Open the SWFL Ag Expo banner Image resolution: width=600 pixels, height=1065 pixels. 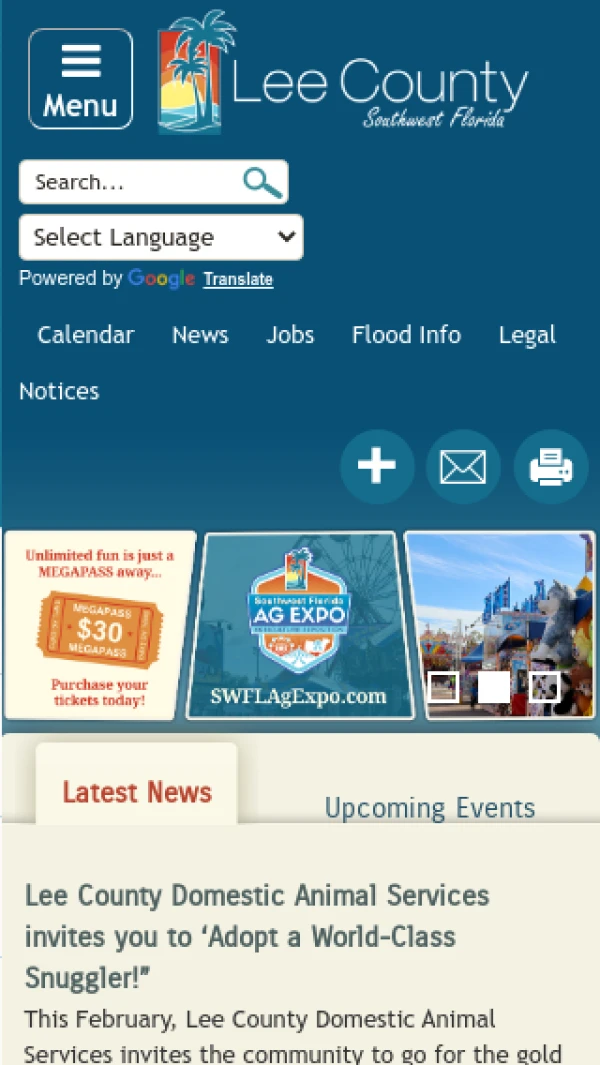(299, 625)
